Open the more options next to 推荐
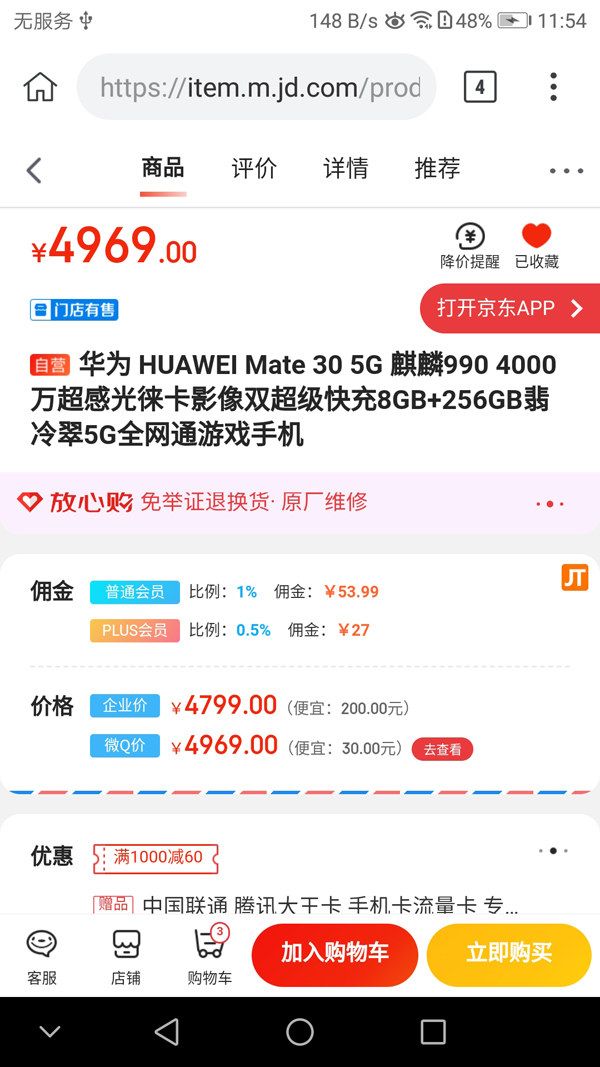The image size is (600, 1067). coord(566,171)
